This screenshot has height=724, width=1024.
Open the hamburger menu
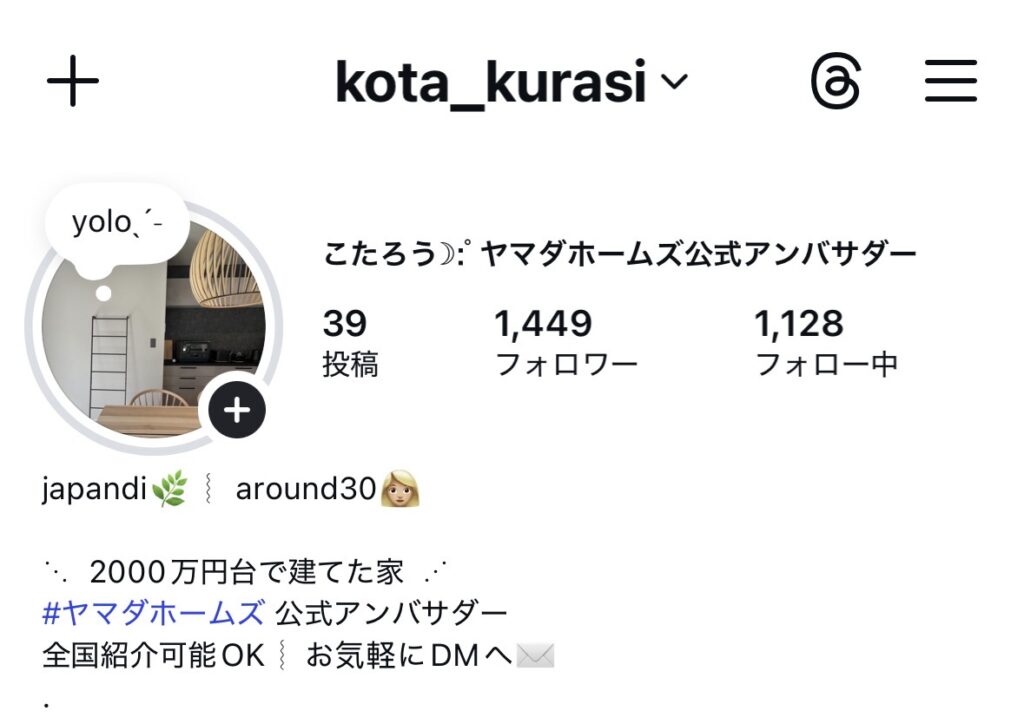(x=949, y=83)
